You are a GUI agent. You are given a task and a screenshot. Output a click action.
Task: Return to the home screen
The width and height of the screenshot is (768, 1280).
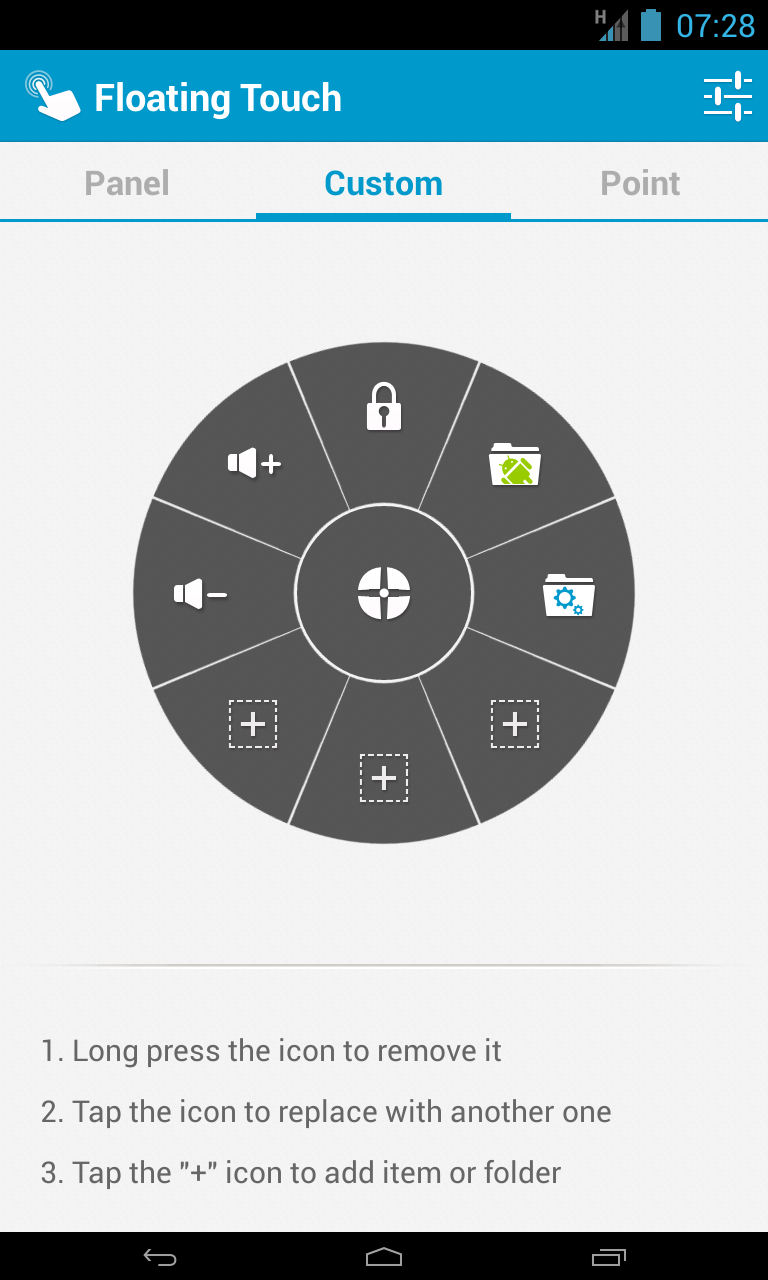click(384, 1256)
